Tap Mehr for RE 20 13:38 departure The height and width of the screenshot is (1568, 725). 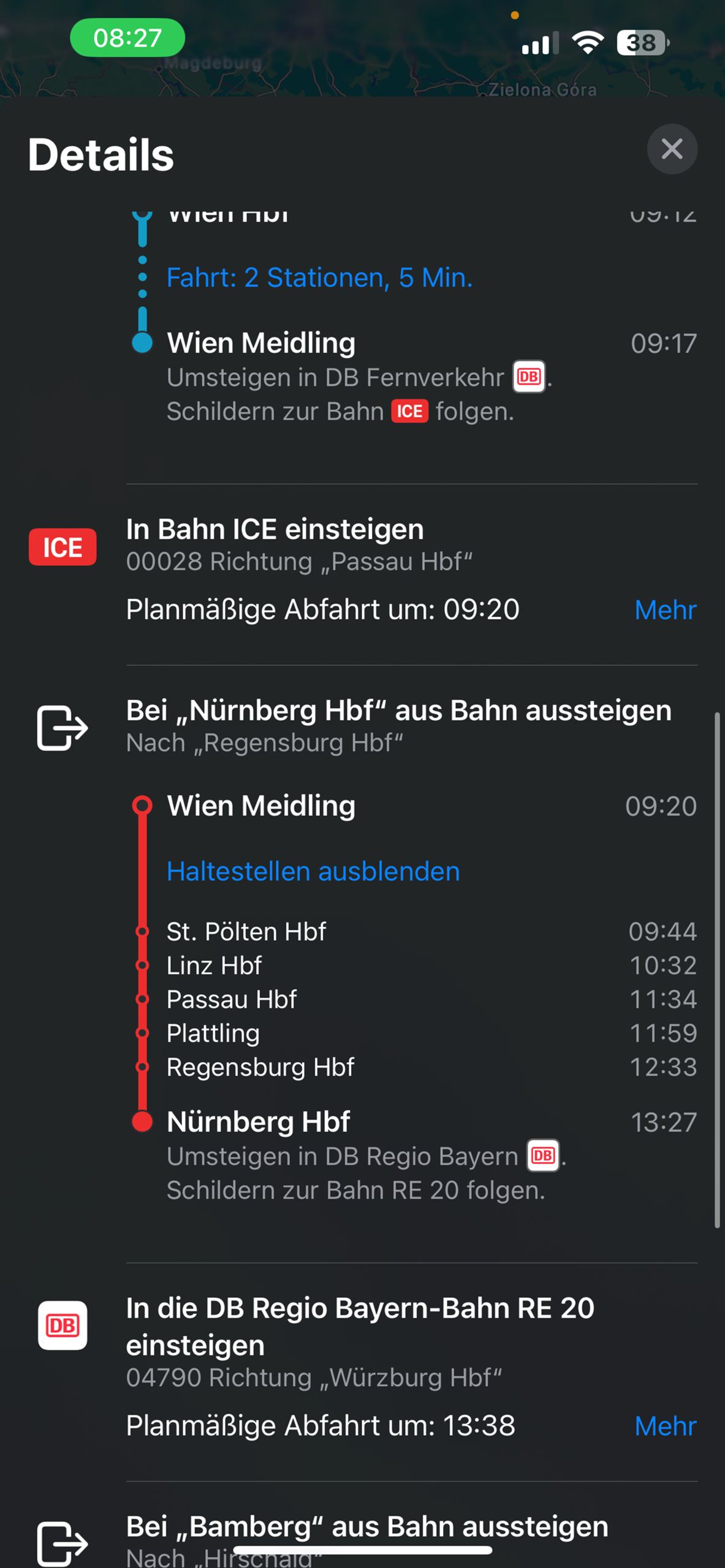(x=665, y=1426)
